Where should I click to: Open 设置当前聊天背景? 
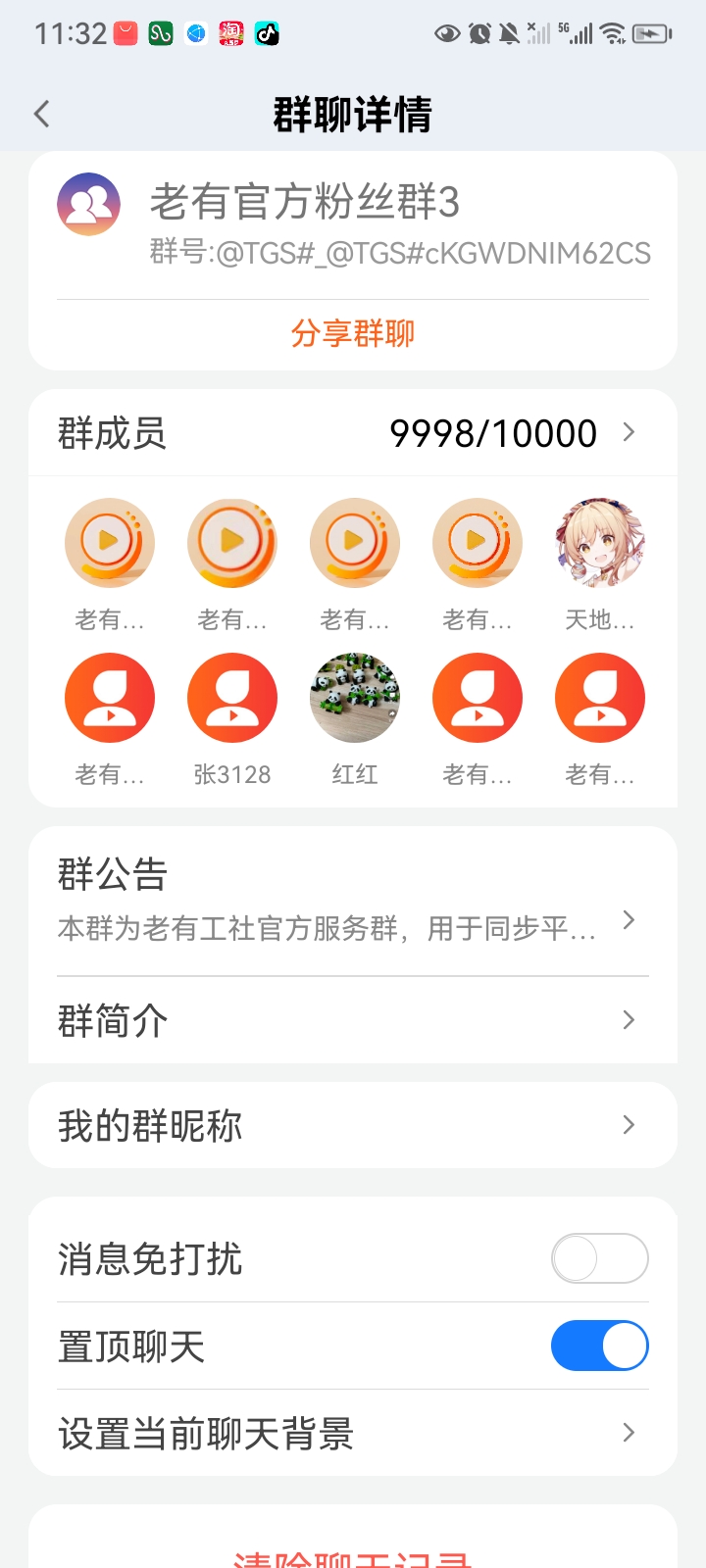click(353, 1433)
